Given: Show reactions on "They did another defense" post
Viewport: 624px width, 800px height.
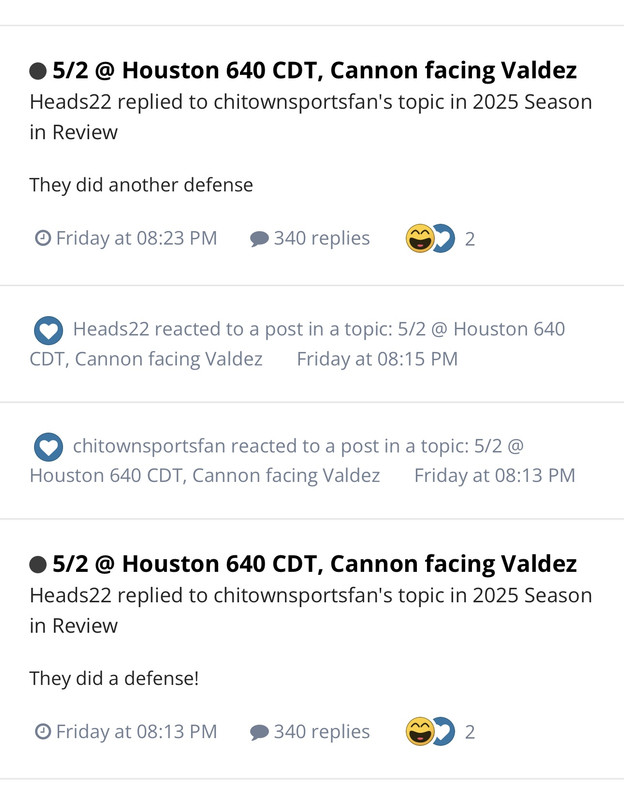Looking at the screenshot, I should (x=431, y=238).
